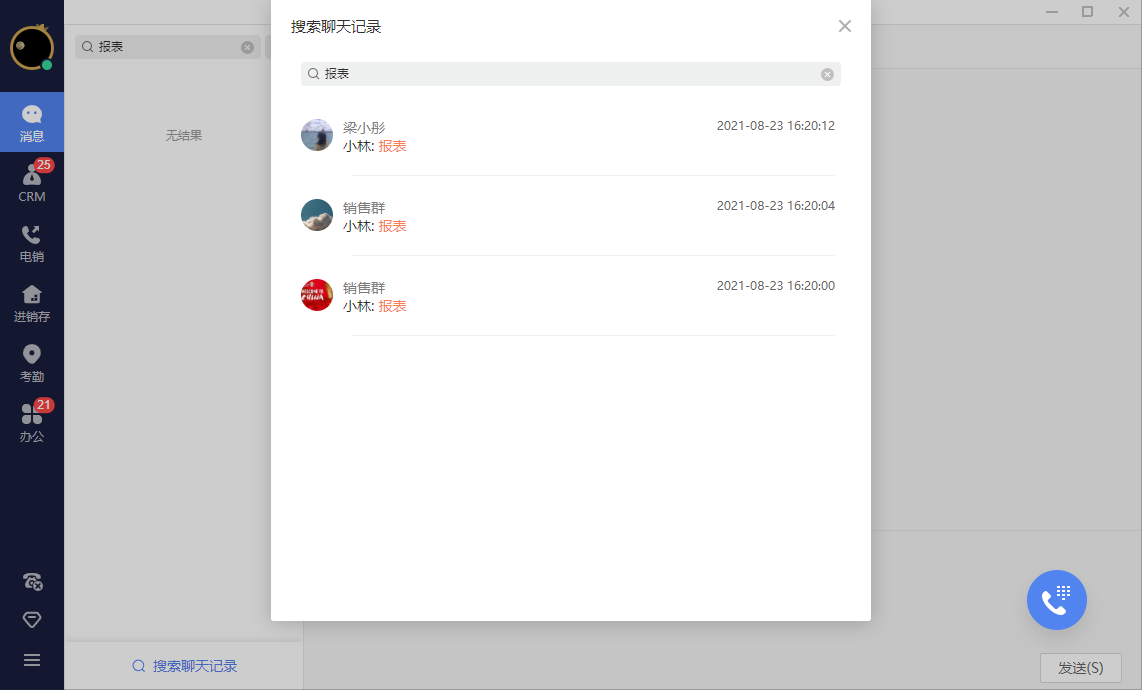Open the blue dial pad button

click(1056, 600)
